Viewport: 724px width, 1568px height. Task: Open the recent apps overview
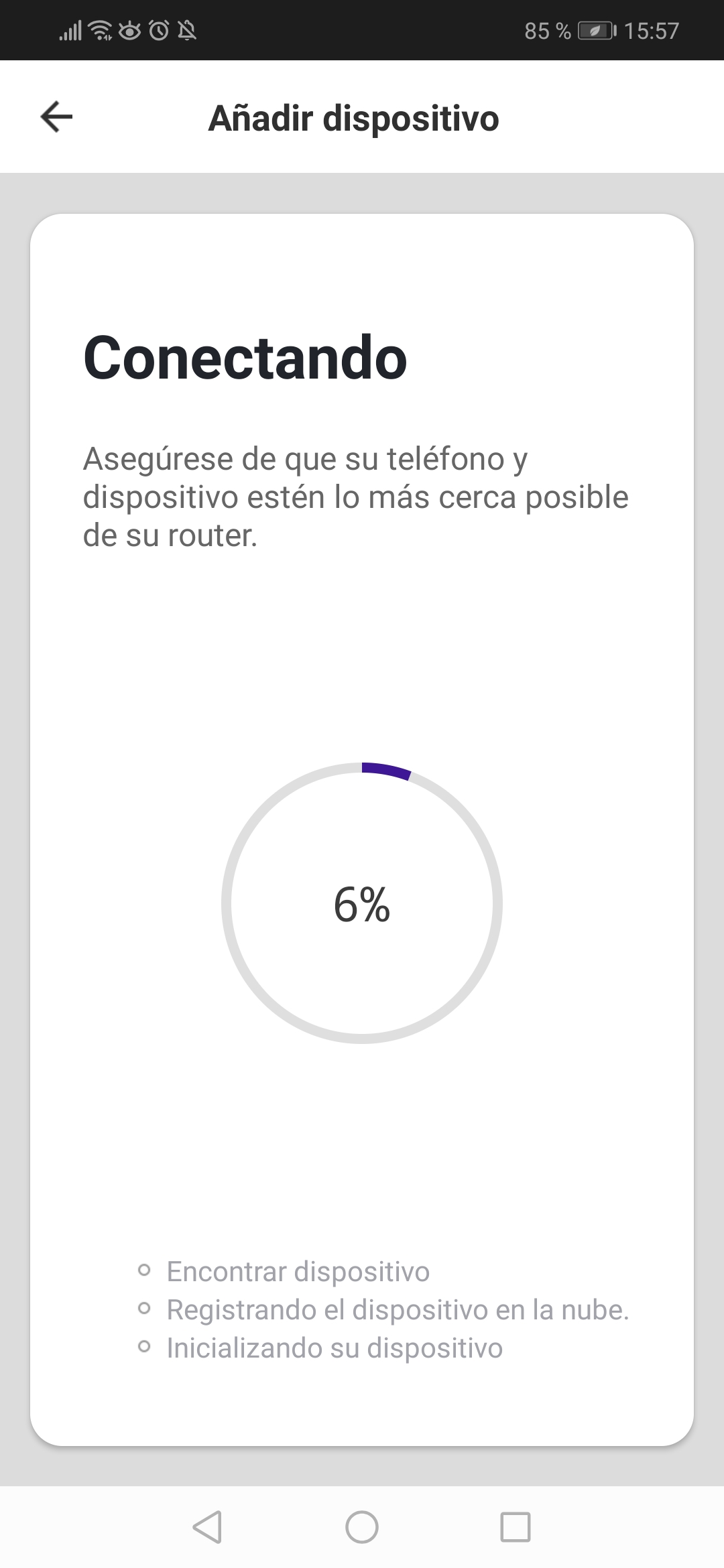(515, 1526)
